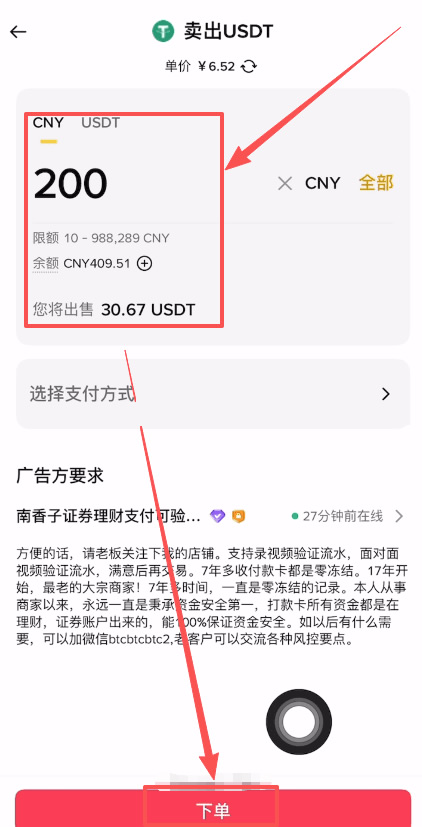Switch to the USDT tab
422x827 pixels.
tap(100, 123)
